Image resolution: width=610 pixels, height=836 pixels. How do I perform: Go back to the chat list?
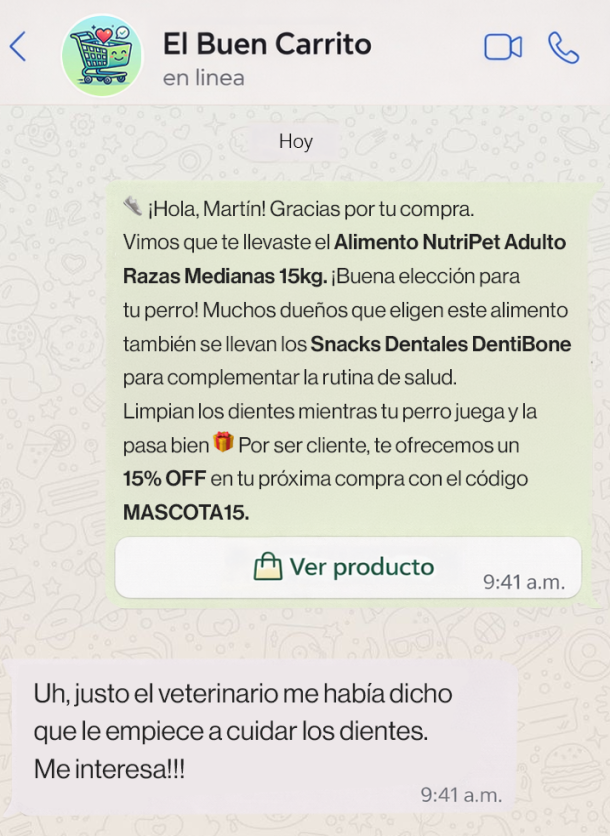tap(18, 47)
